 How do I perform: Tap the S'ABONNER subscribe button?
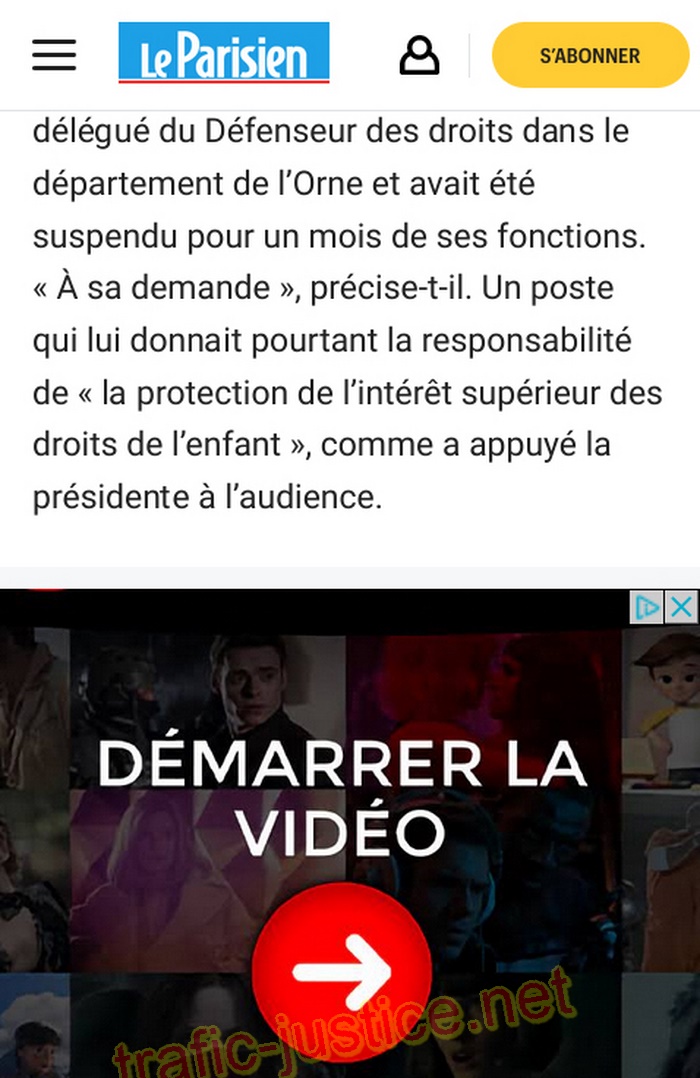pos(590,56)
